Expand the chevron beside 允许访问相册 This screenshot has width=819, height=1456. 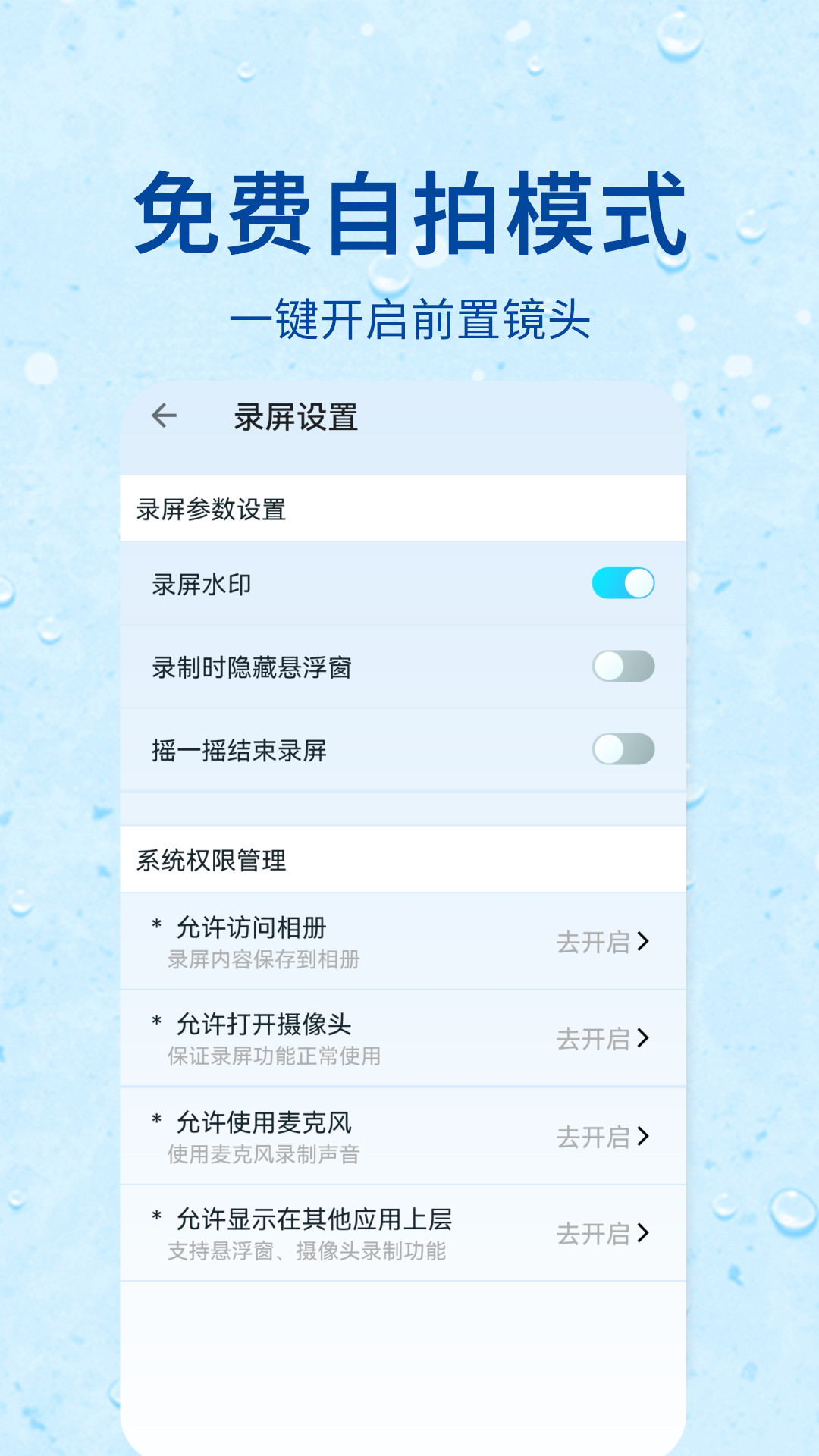(643, 940)
